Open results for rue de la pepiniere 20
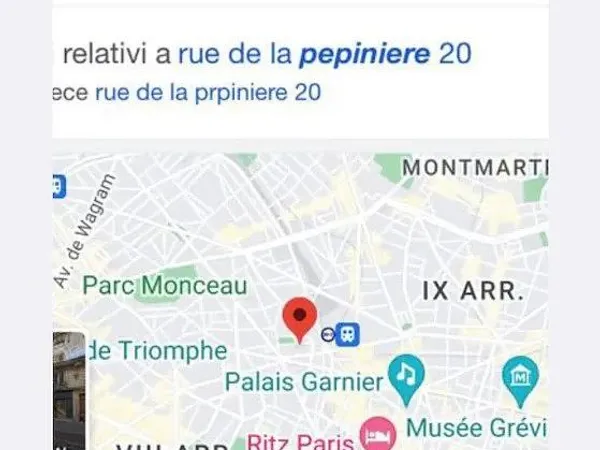The width and height of the screenshot is (600, 450). click(x=324, y=54)
